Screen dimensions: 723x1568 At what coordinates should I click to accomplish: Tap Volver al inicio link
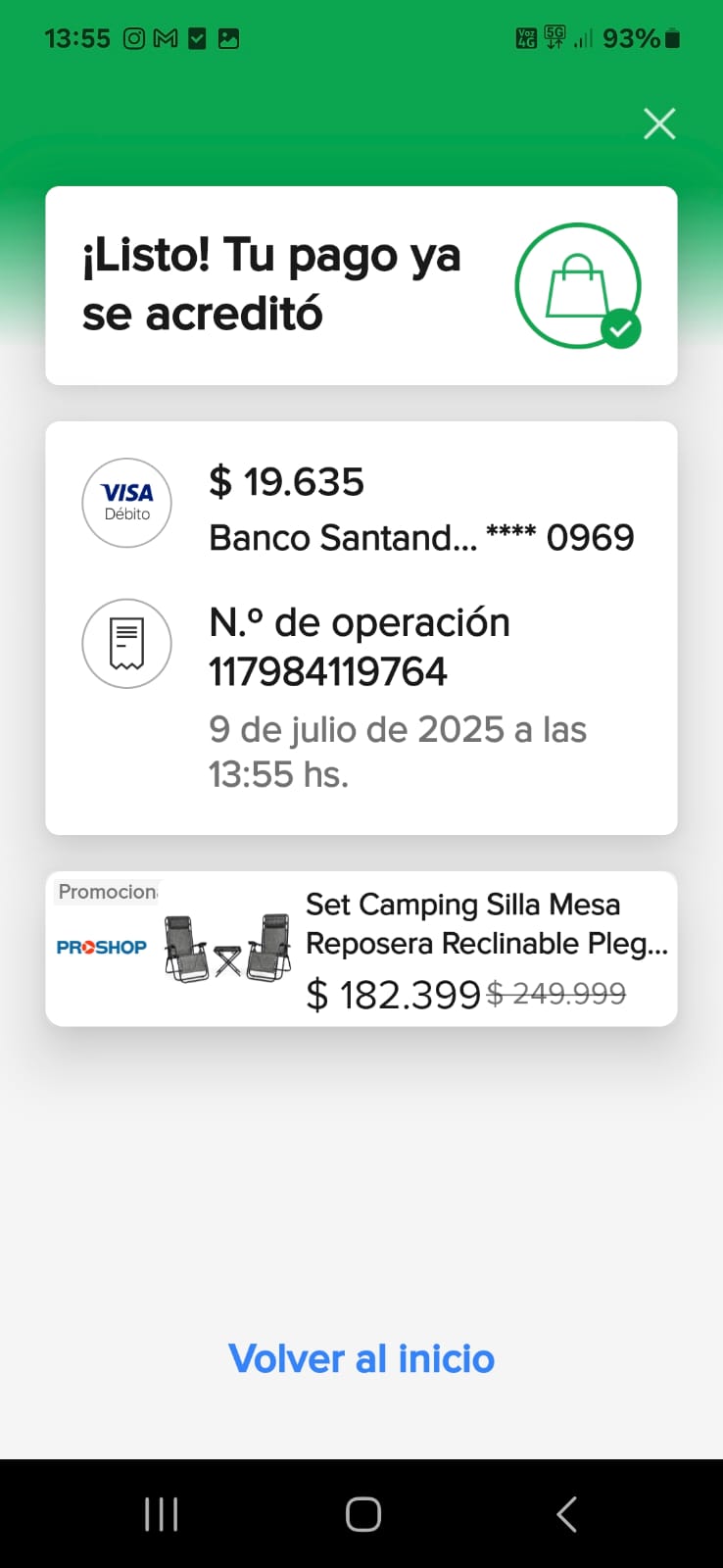point(361,1359)
